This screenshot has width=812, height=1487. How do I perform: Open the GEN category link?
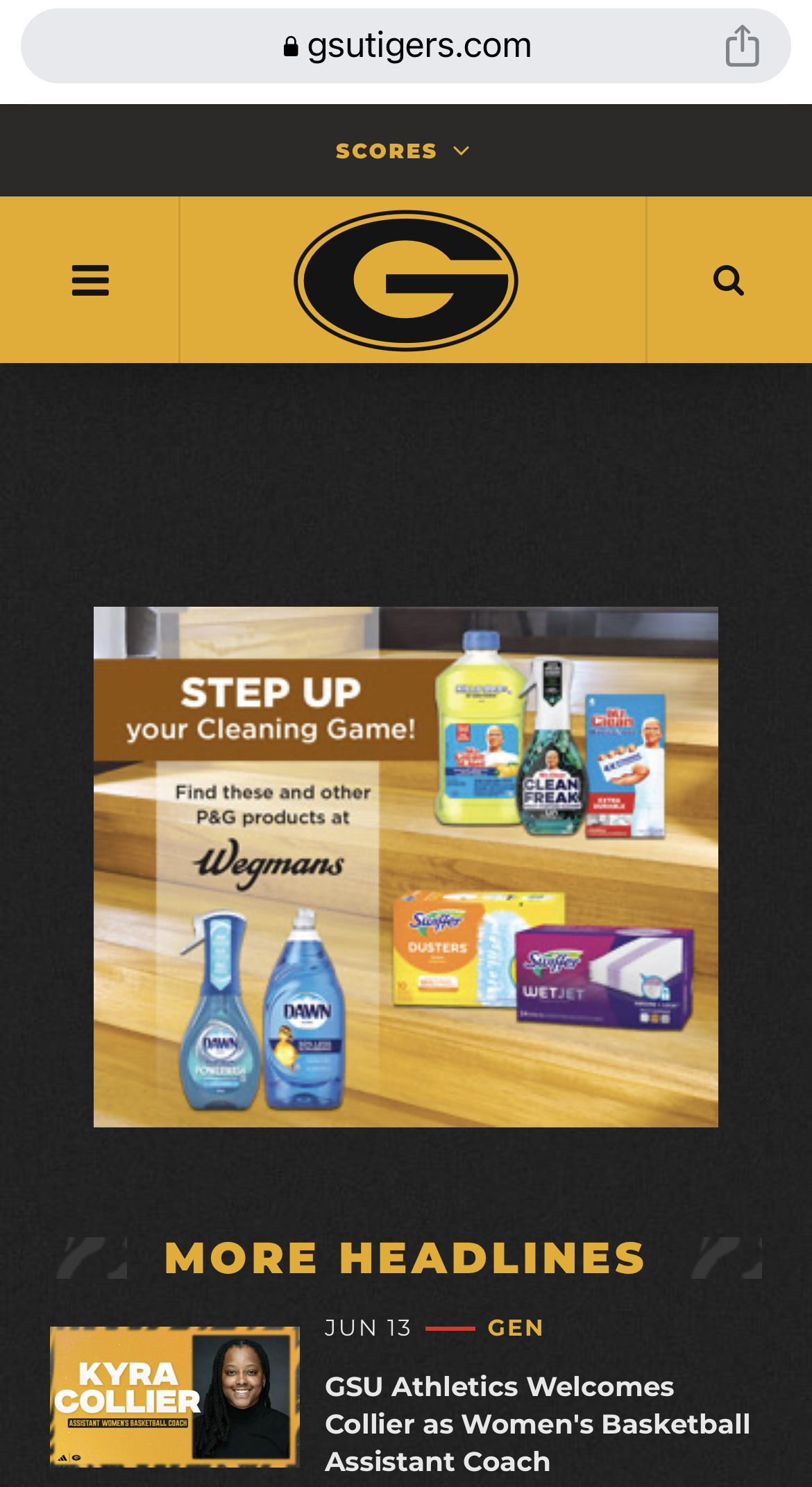click(516, 1327)
